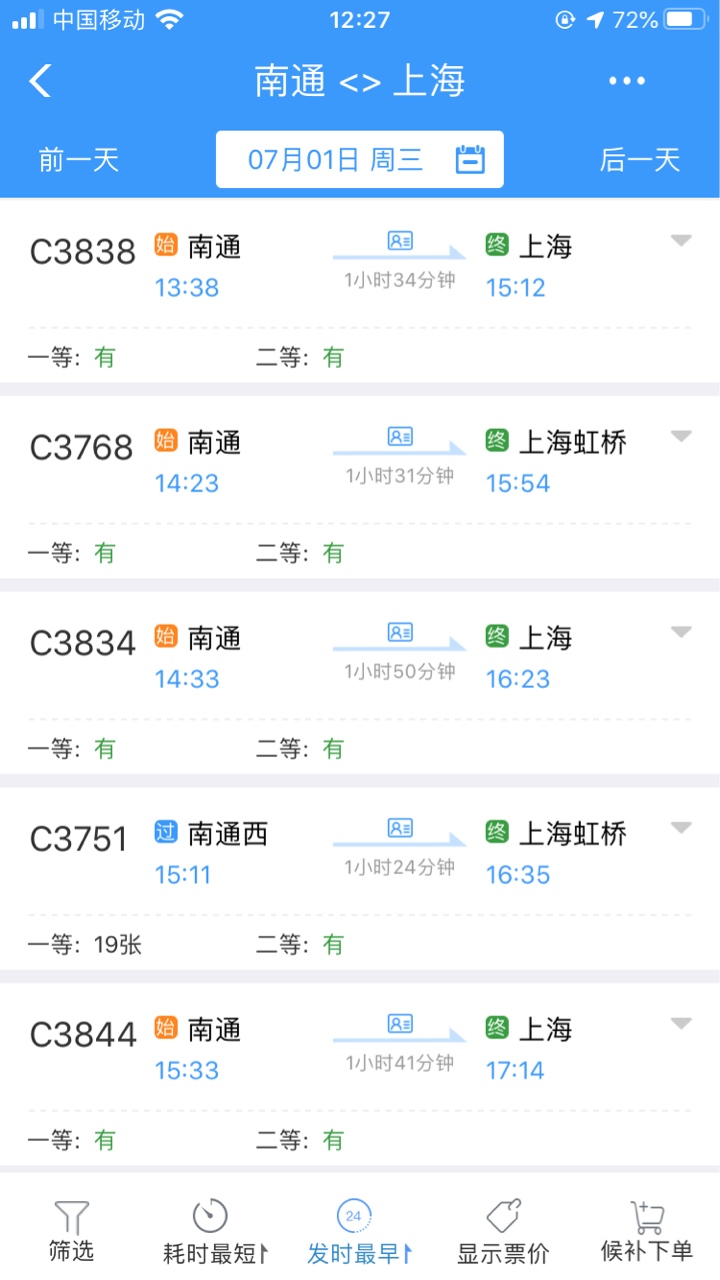The image size is (720, 1280).
Task: Expand details arrow for train C3768
Action: 681,437
